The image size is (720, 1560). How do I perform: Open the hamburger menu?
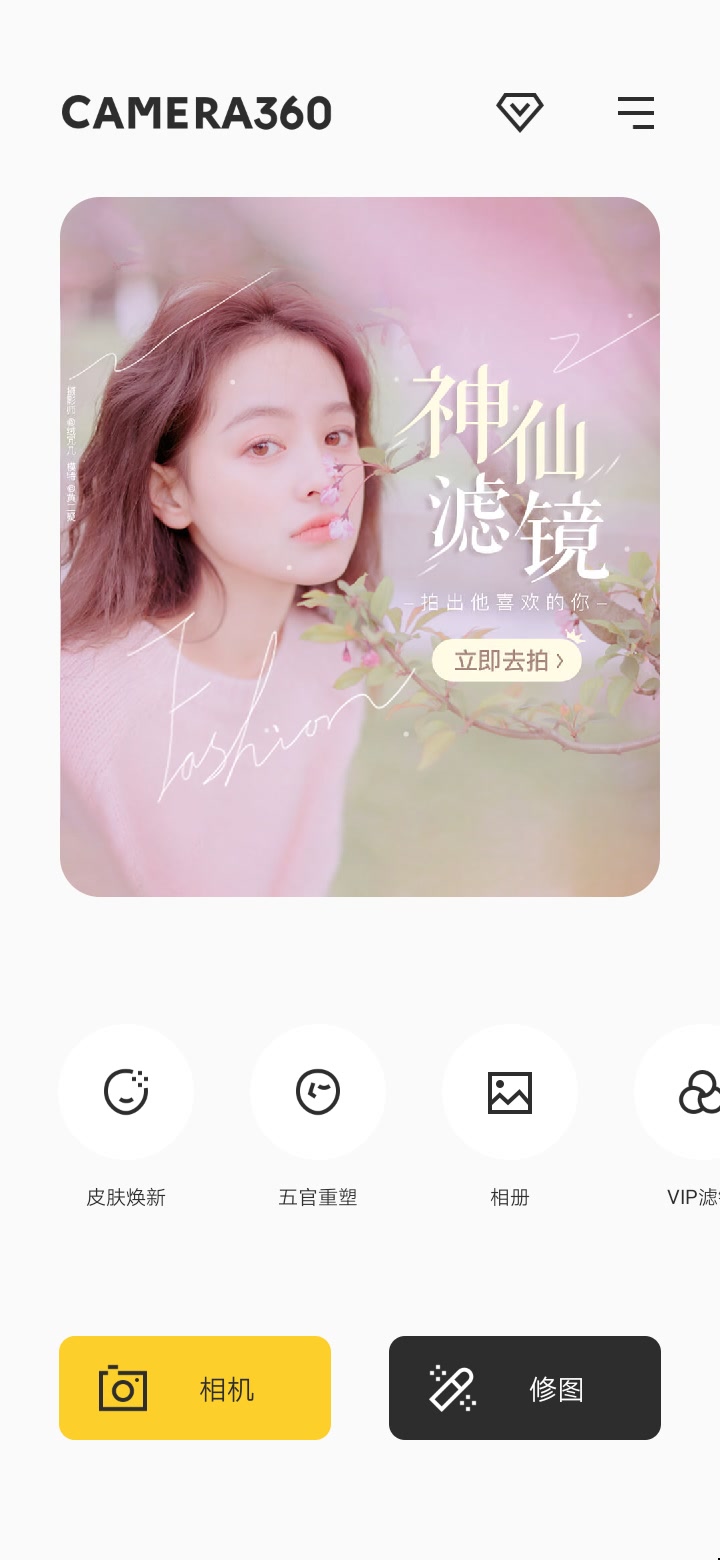coord(635,113)
